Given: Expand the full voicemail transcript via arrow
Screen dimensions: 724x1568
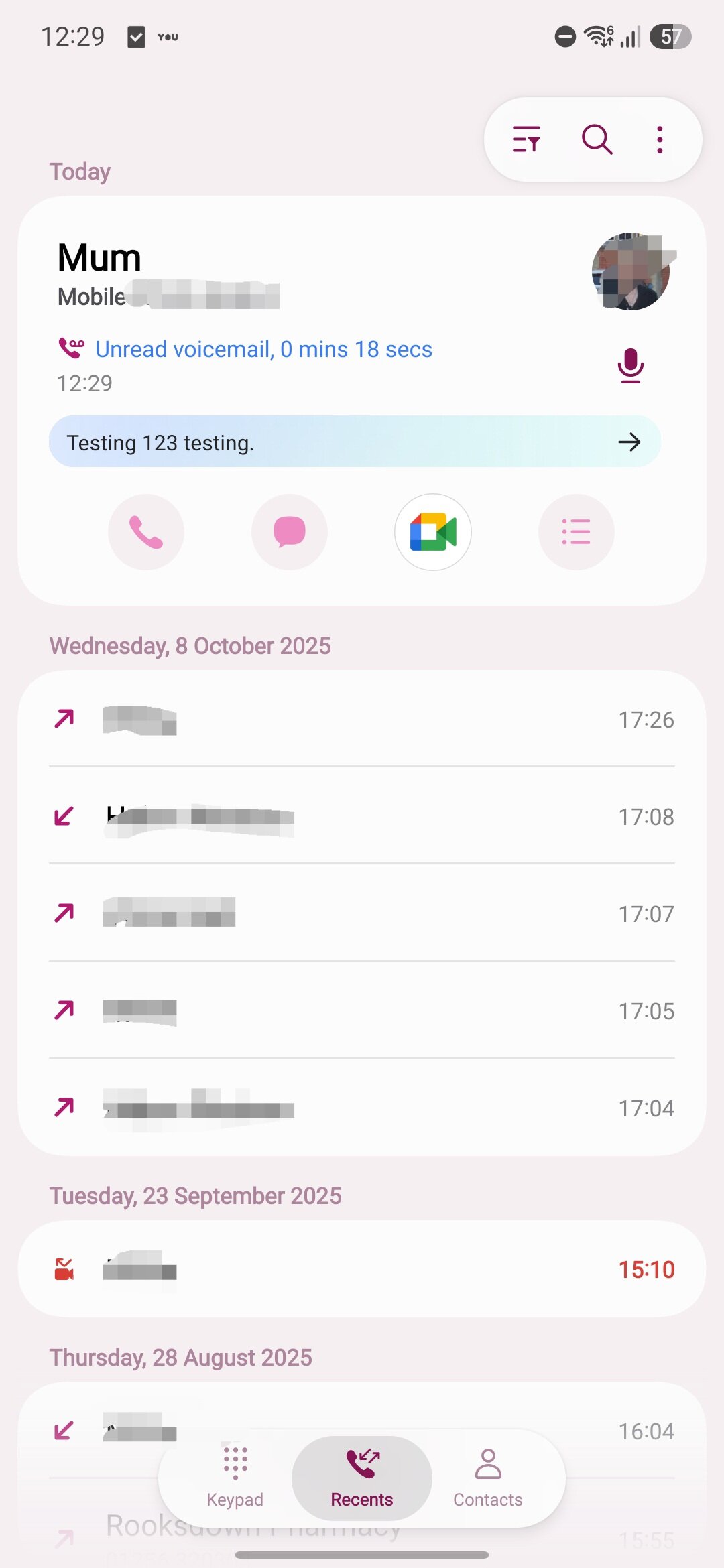Looking at the screenshot, I should click(629, 442).
